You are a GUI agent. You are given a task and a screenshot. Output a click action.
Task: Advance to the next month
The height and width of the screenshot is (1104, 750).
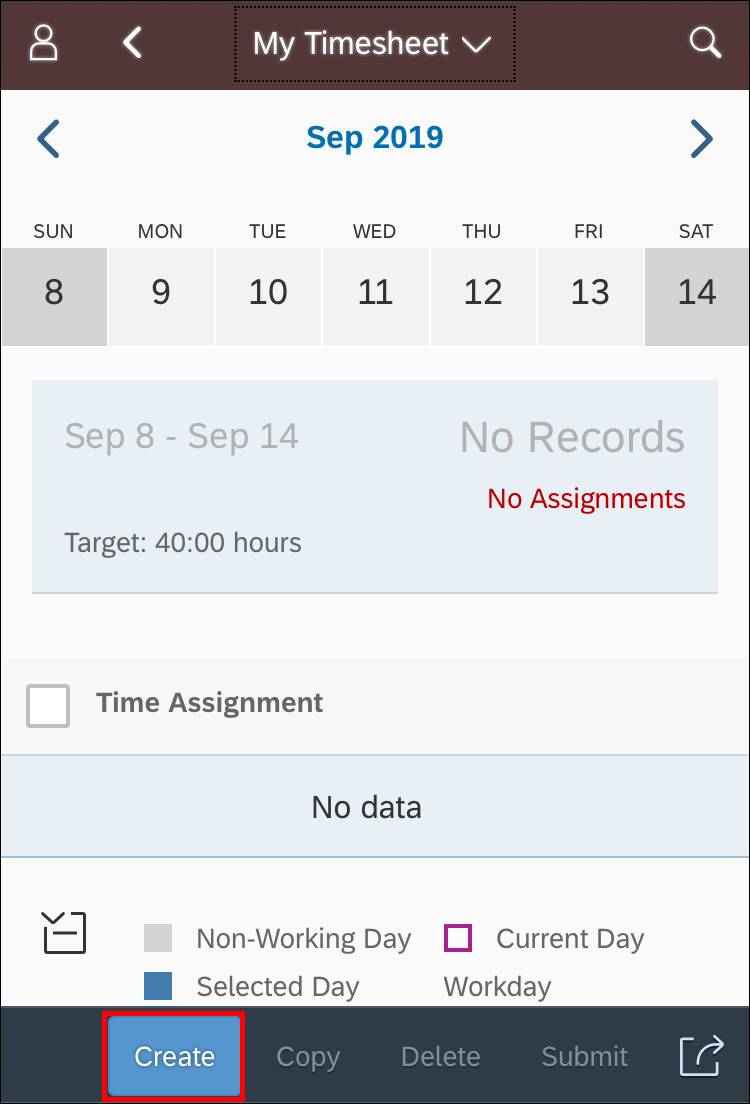point(702,139)
